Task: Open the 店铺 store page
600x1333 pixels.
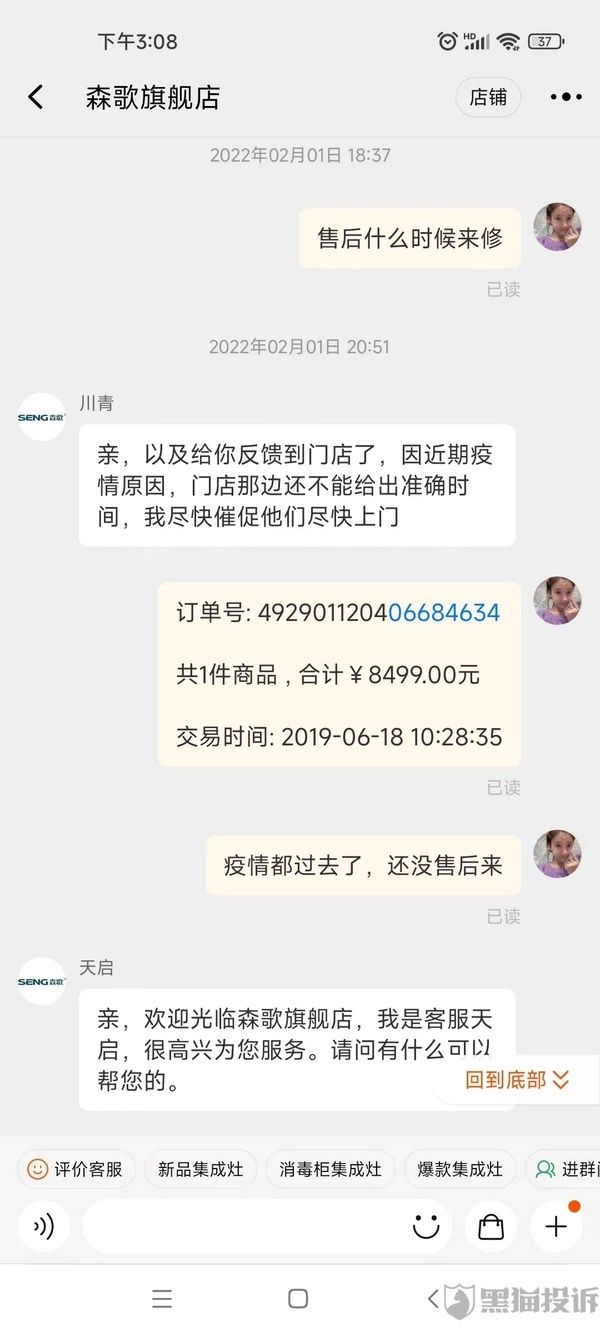Action: tap(488, 97)
